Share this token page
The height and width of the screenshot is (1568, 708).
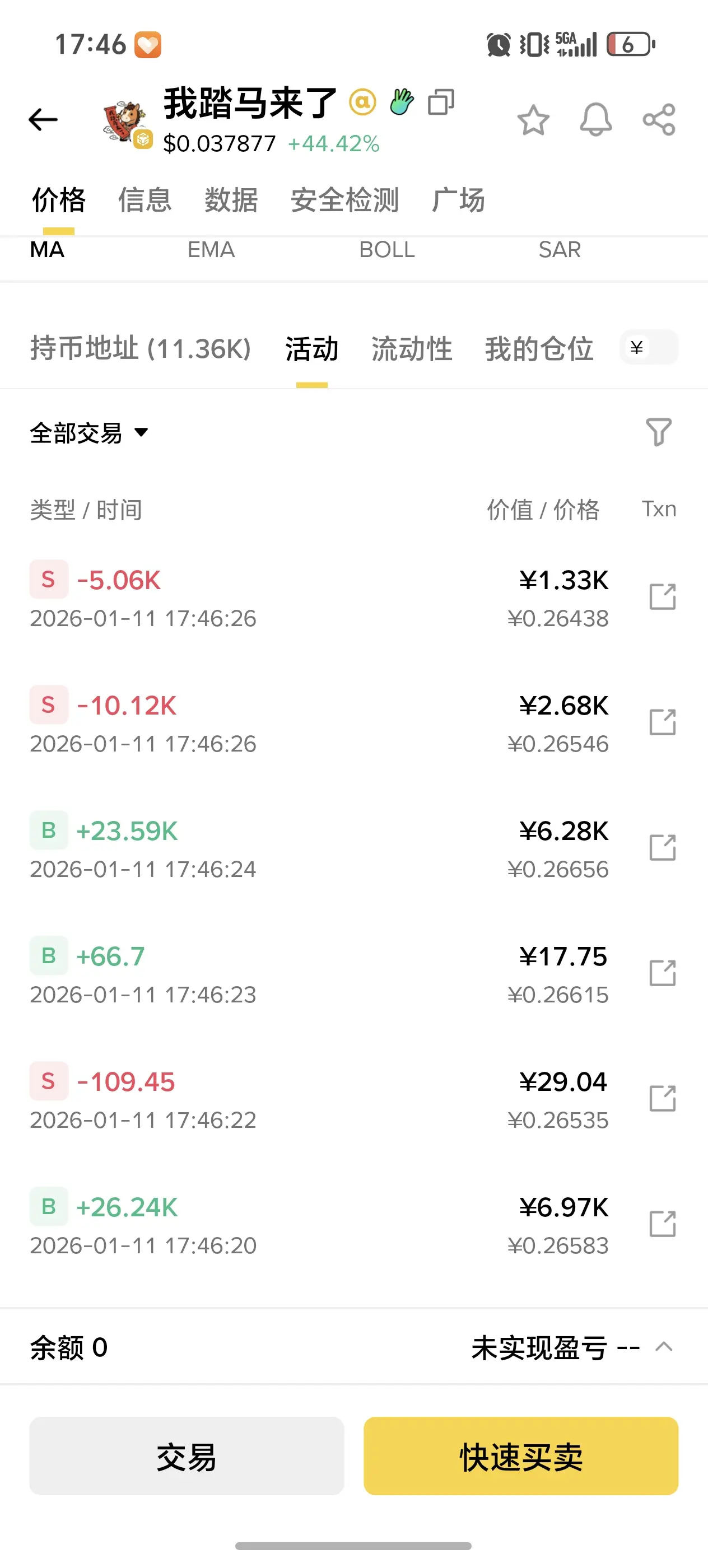point(659,119)
